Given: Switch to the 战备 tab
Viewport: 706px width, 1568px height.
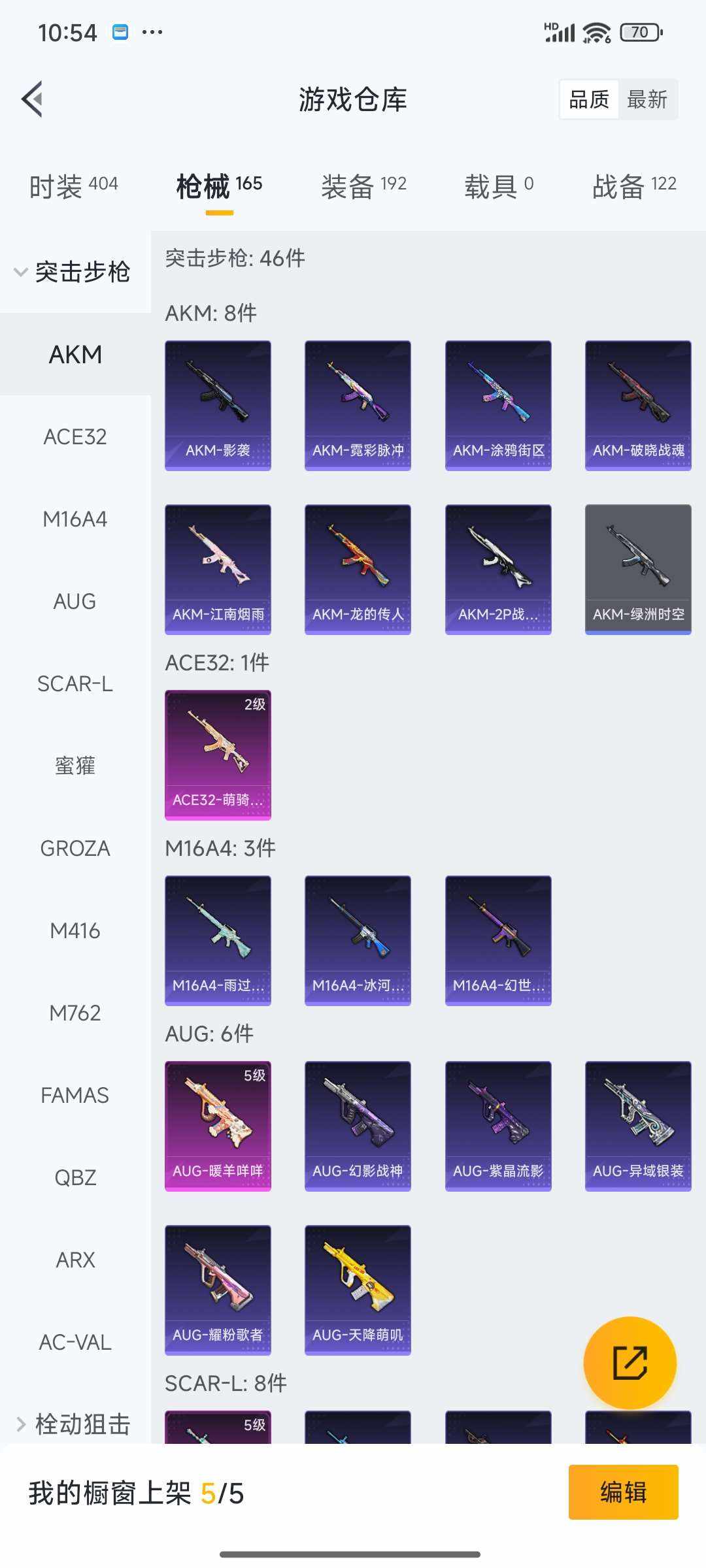Looking at the screenshot, I should [633, 186].
